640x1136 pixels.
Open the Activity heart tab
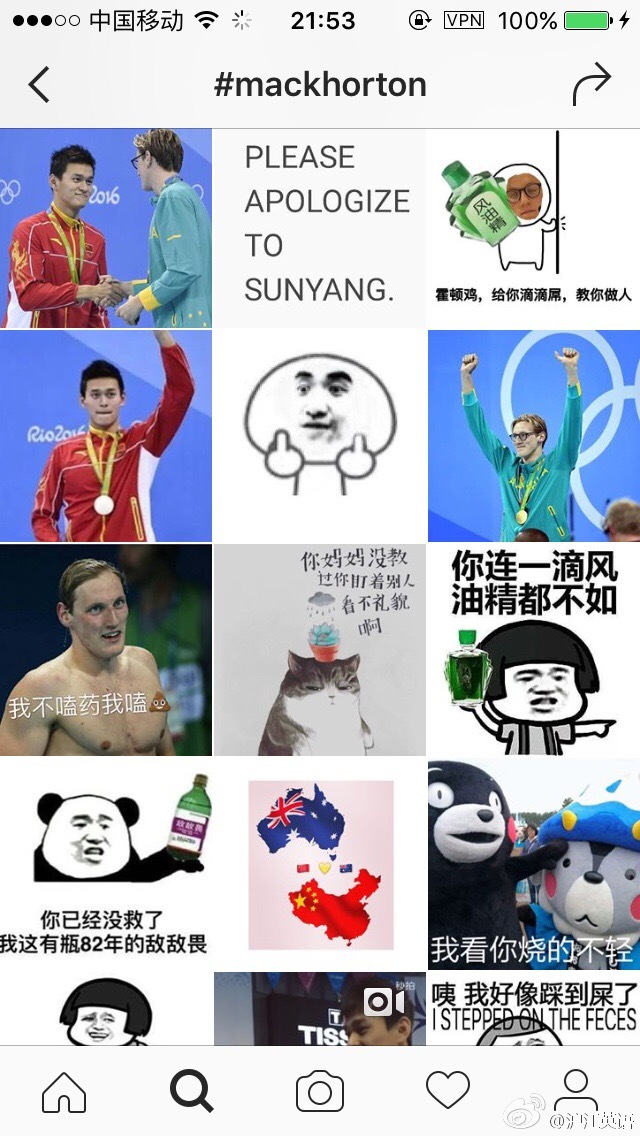pos(447,1091)
